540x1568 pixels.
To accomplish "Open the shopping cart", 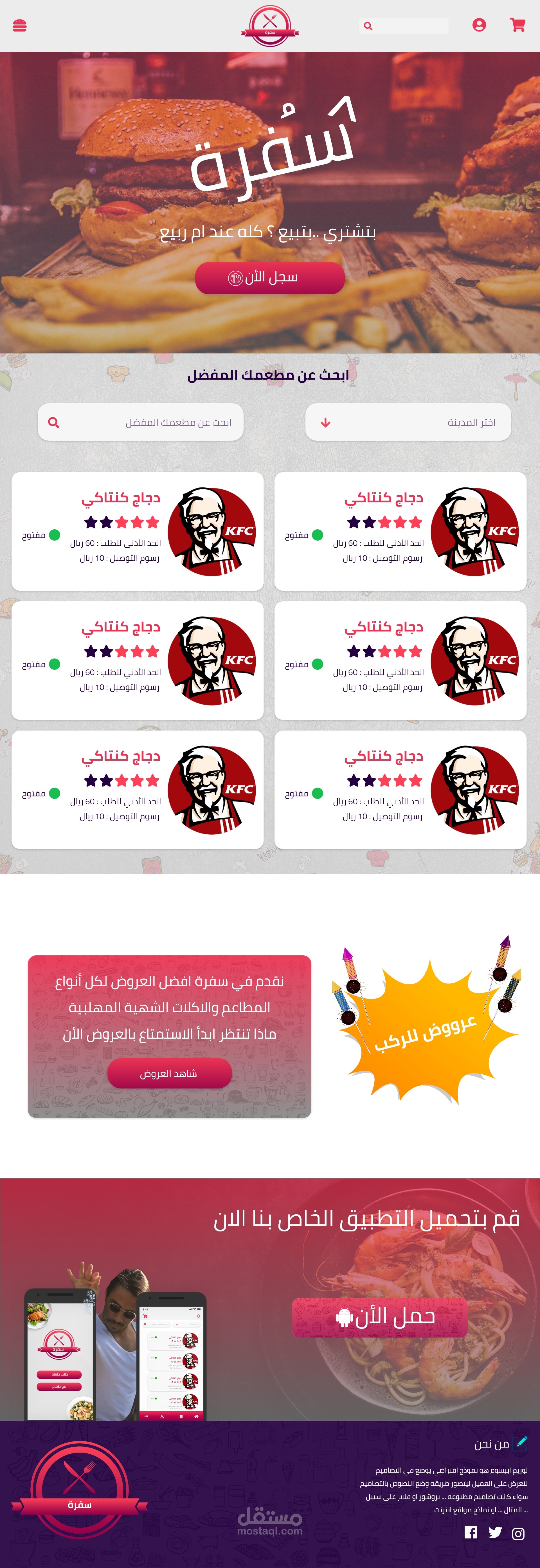I will 517,25.
